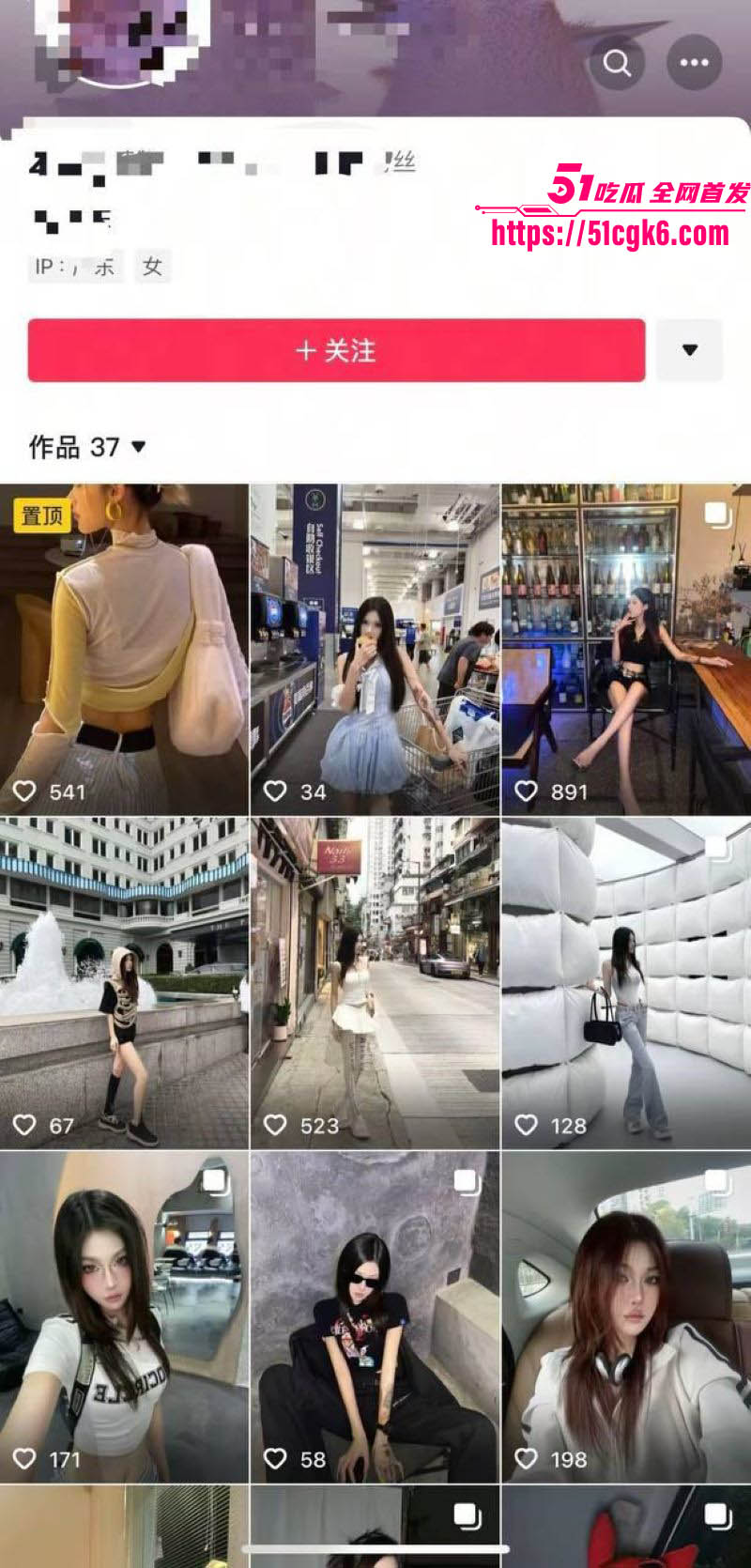Click the red 关注 follow button
The width and height of the screenshot is (751, 1568).
click(338, 350)
